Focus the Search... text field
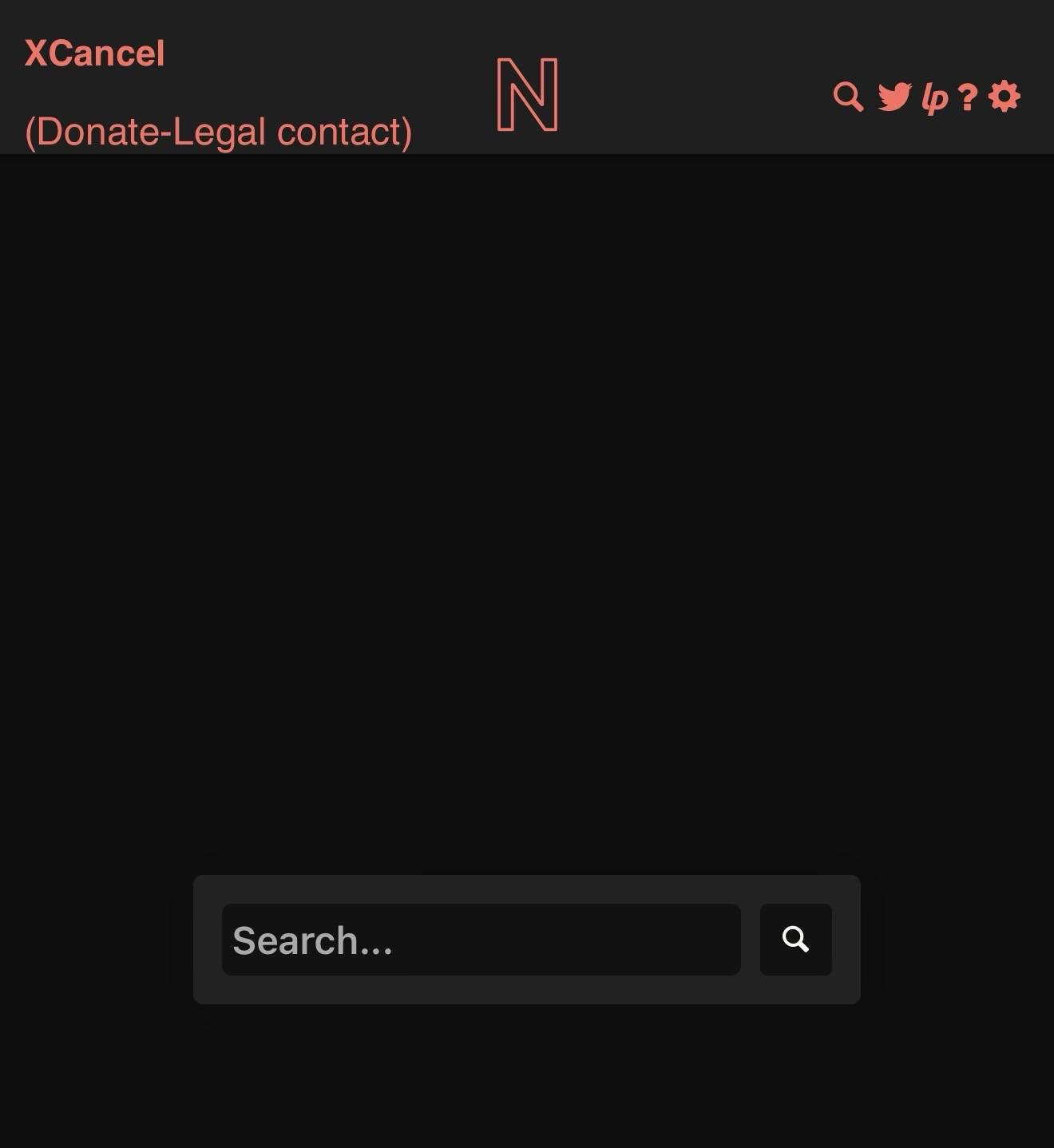1054x1148 pixels. [481, 940]
